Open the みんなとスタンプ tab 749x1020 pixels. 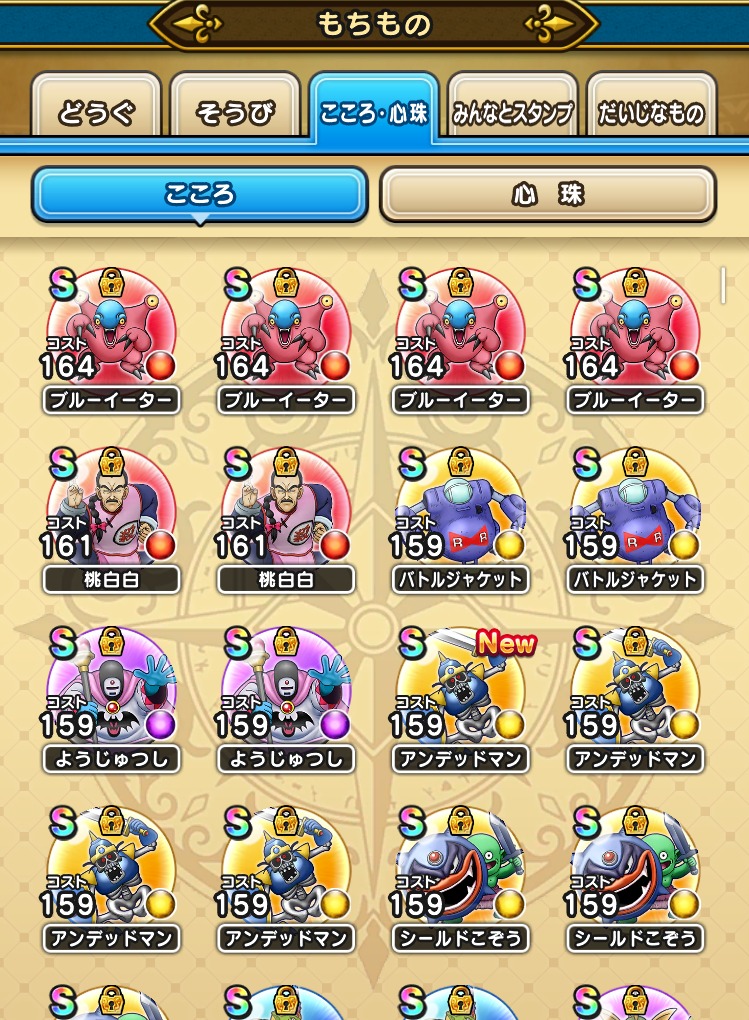point(512,111)
